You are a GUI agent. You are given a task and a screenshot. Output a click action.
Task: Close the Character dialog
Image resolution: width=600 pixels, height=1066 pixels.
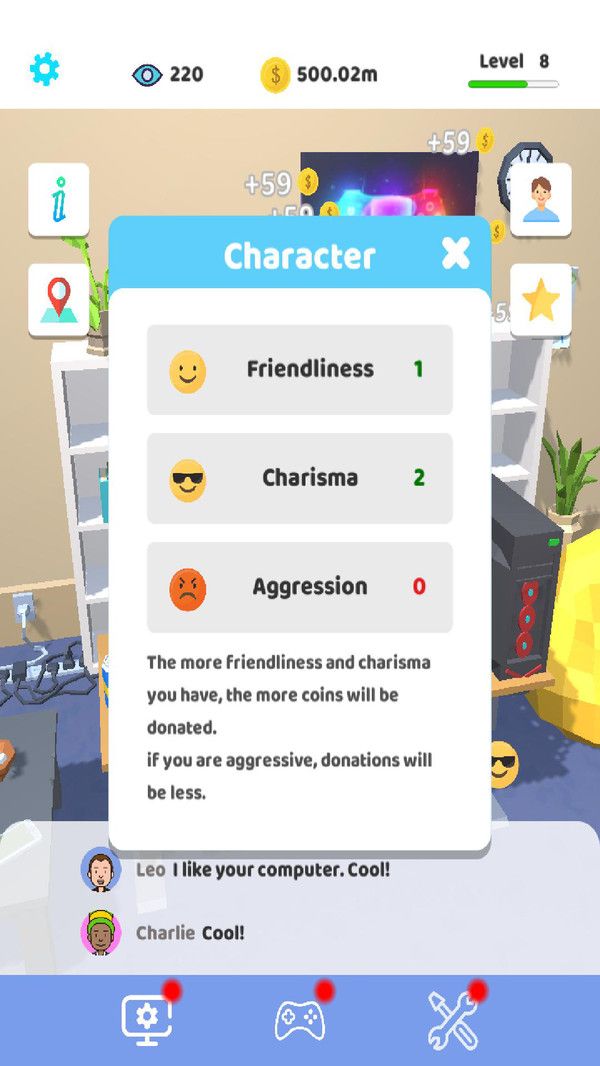click(x=455, y=255)
